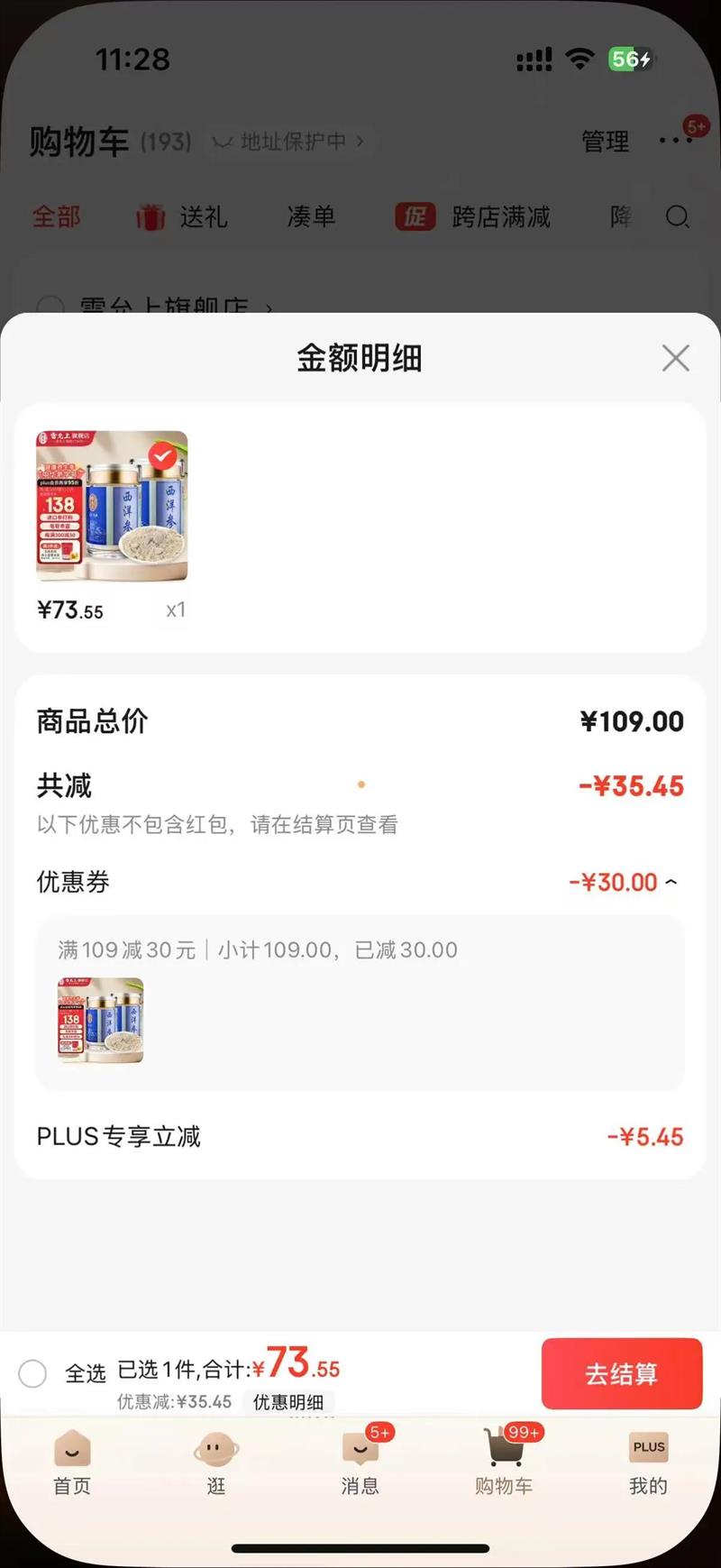Open the store page via its arrow
This screenshot has width=721, height=1568.
(x=269, y=308)
